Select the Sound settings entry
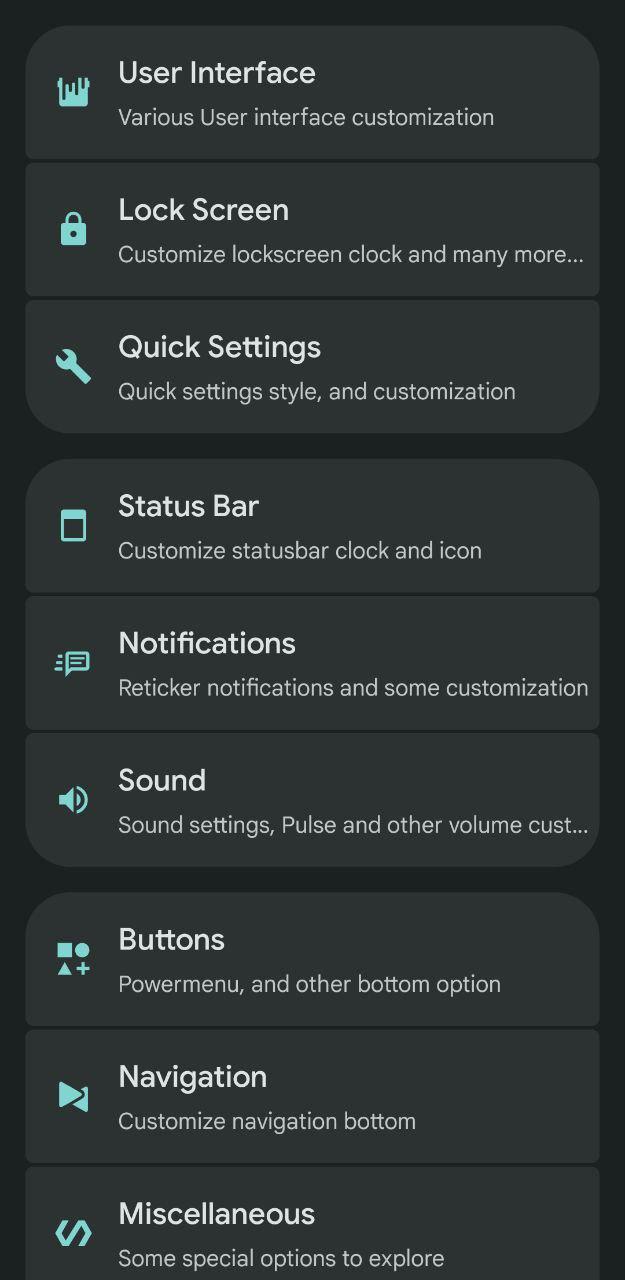The width and height of the screenshot is (625, 1280). pos(312,800)
